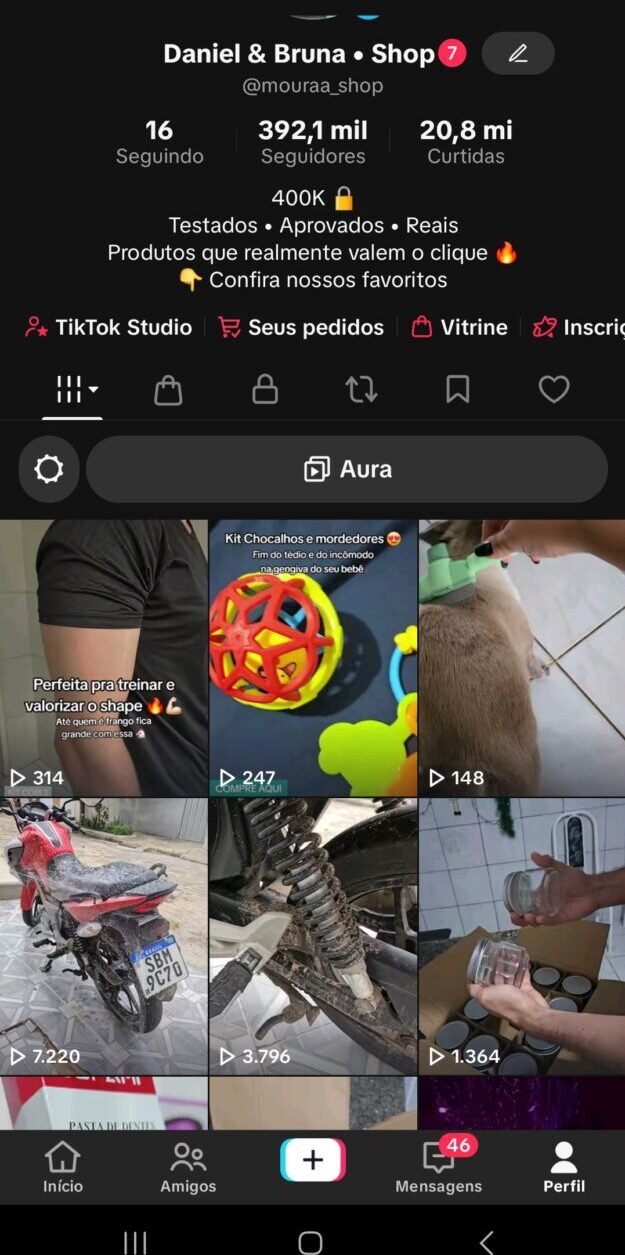The width and height of the screenshot is (625, 1255).
Task: Open the Vitrine shop link
Action: click(x=460, y=327)
